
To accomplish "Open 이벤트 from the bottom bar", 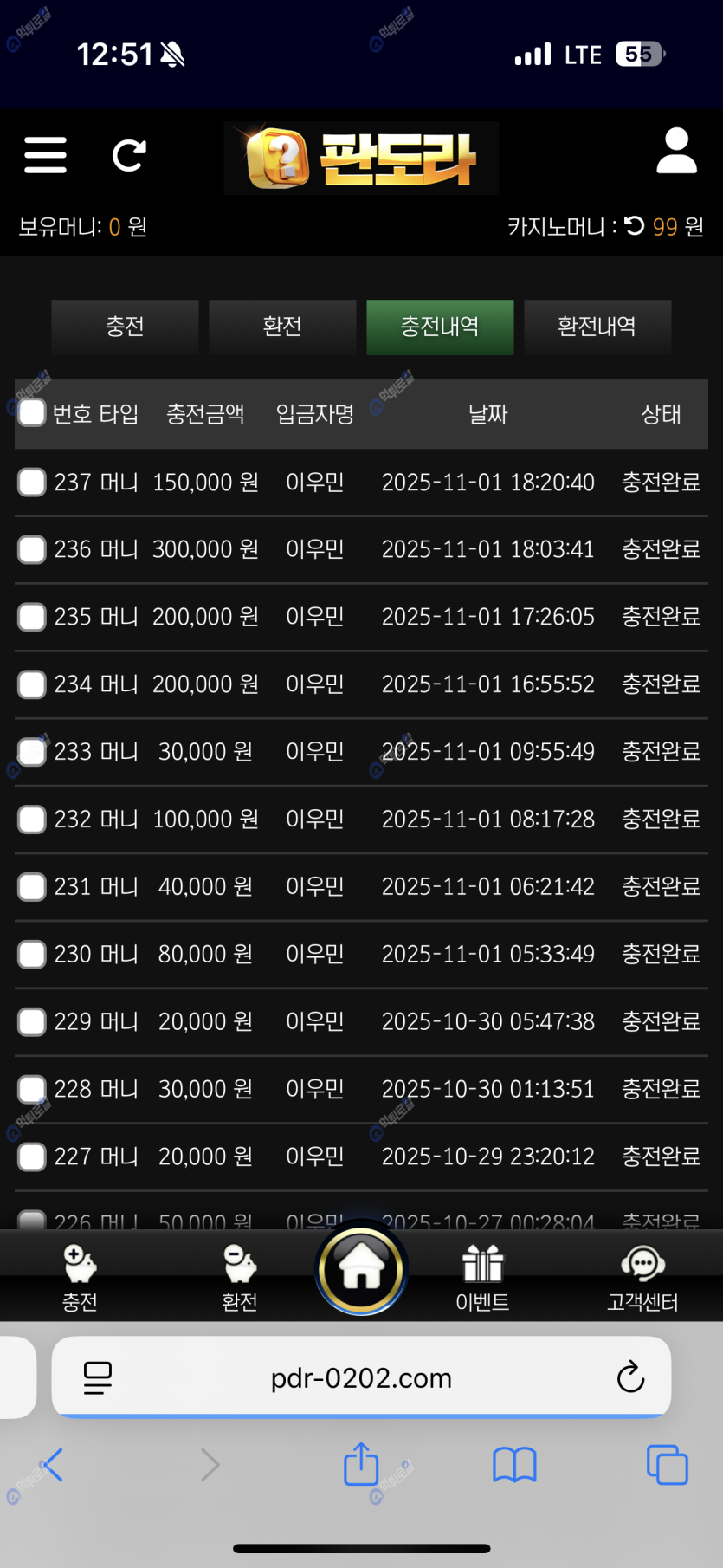I will pos(482,1277).
